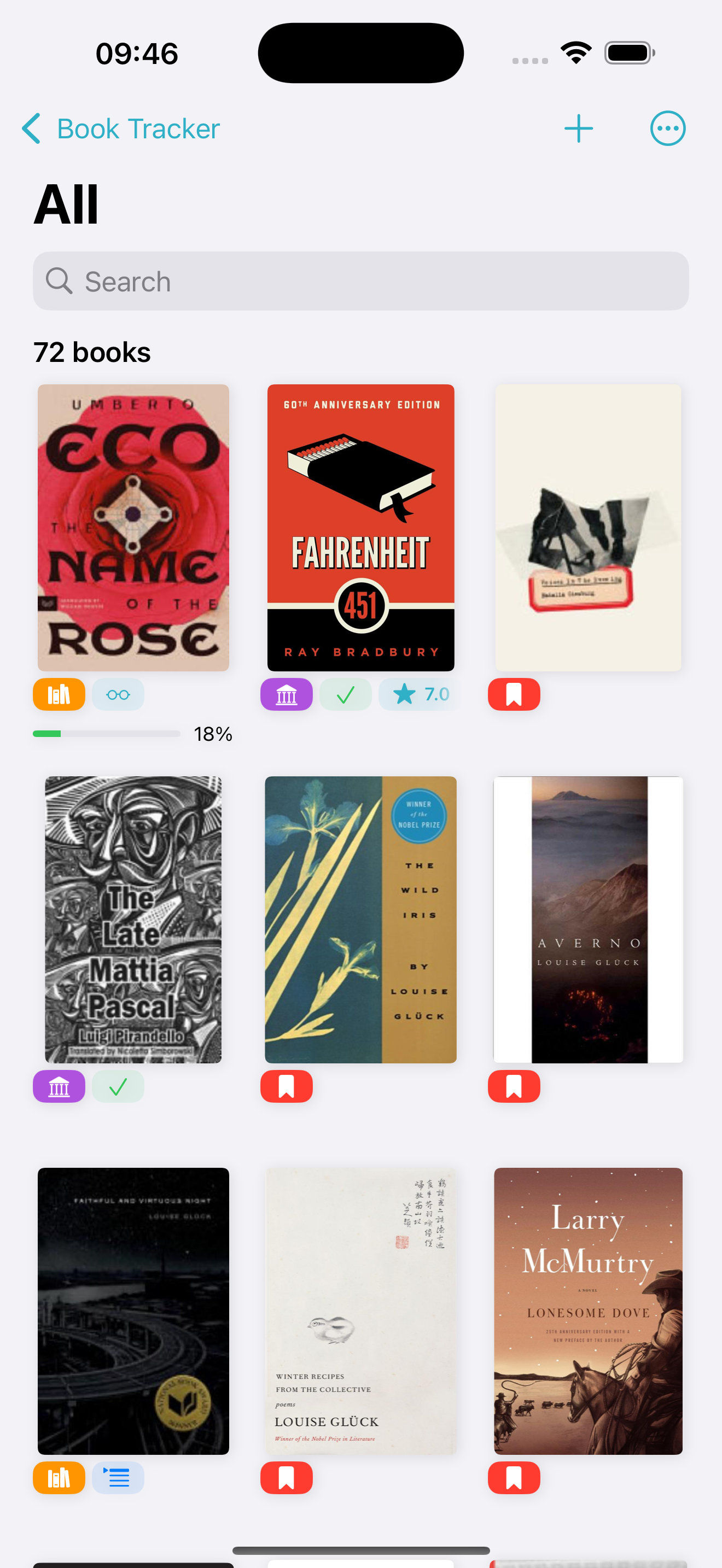The height and width of the screenshot is (1568, 722).
Task: Open Fahrenheit 451 book
Action: pyautogui.click(x=361, y=528)
